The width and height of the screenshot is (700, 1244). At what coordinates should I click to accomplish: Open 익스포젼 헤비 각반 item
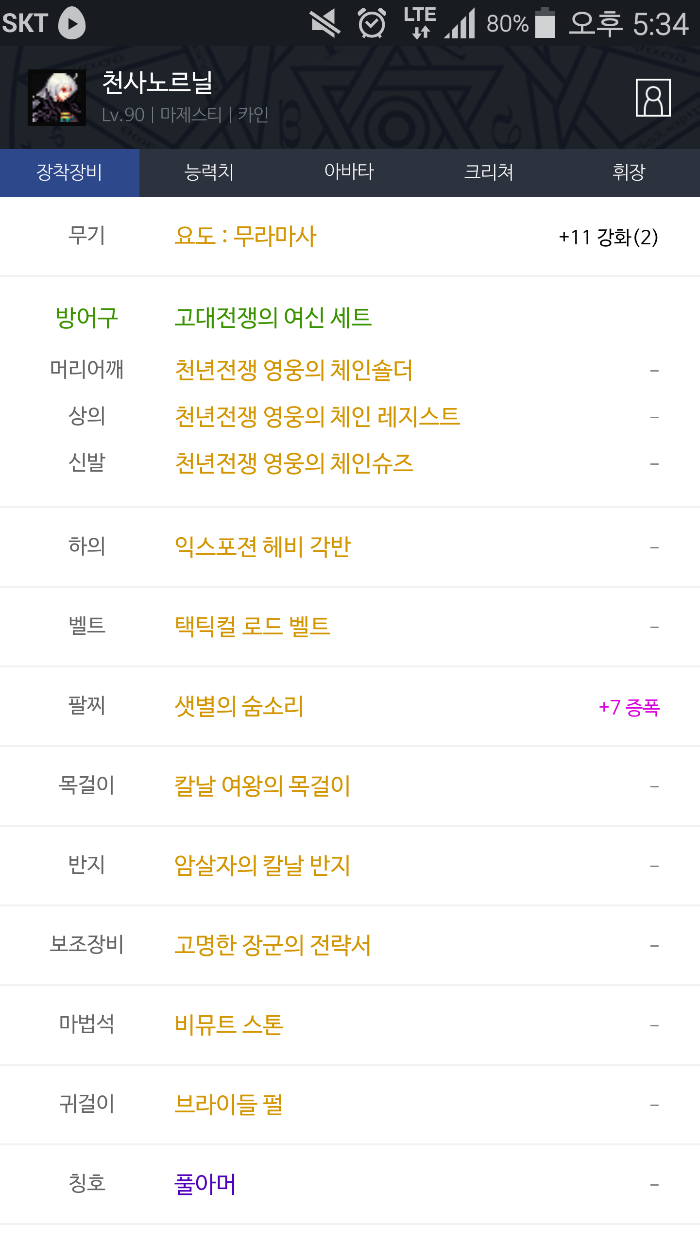click(x=262, y=547)
